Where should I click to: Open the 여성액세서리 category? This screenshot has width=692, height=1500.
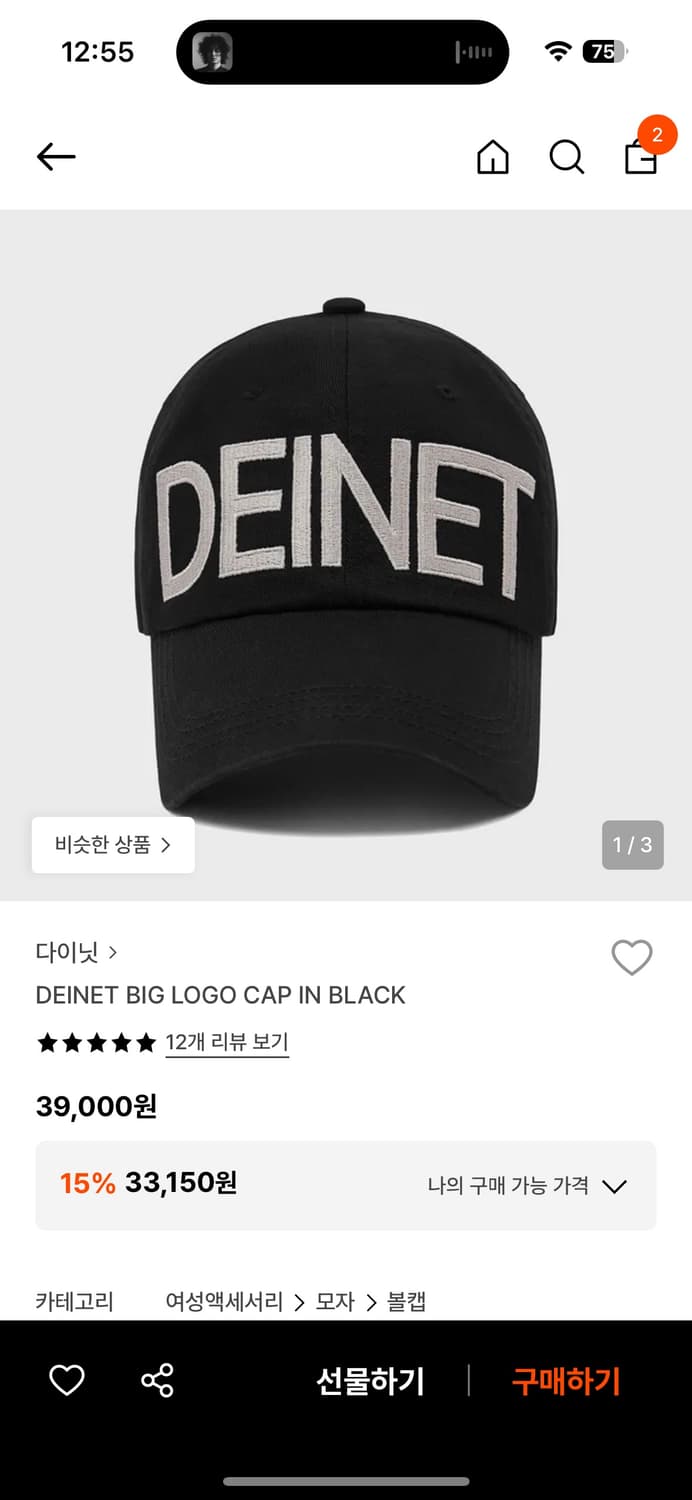coord(224,1302)
